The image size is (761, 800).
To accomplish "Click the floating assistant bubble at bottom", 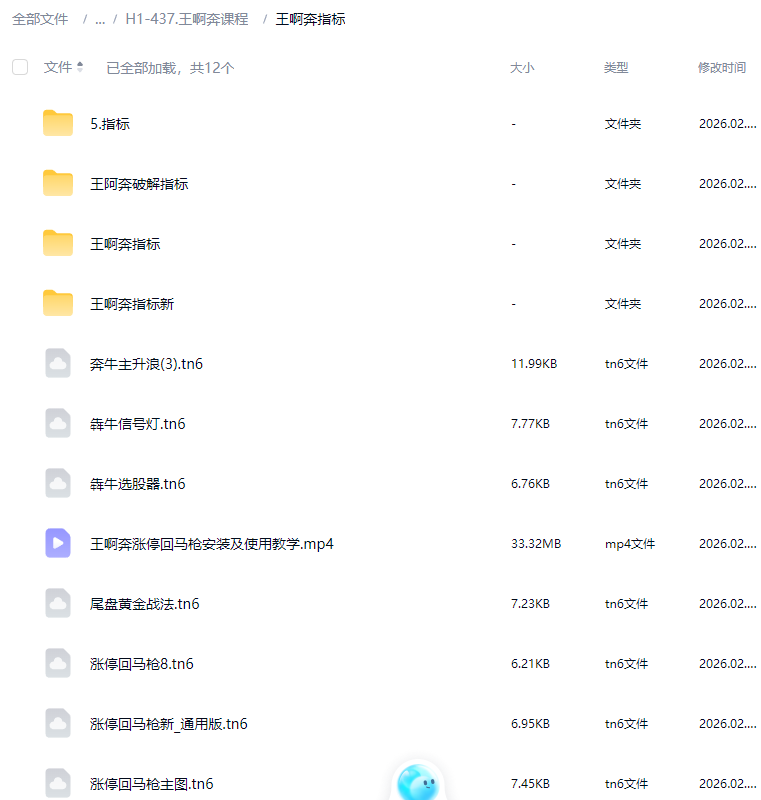I will [417, 782].
